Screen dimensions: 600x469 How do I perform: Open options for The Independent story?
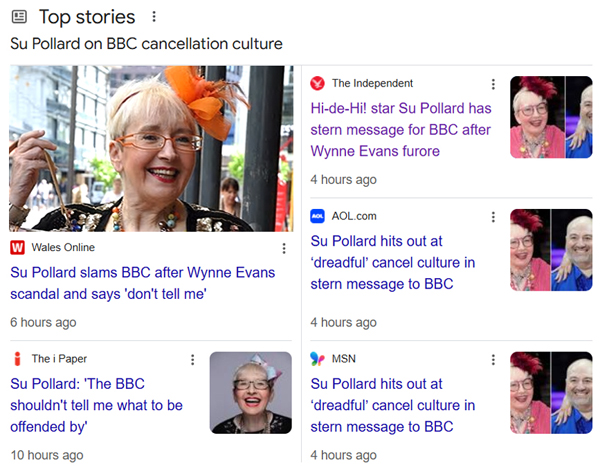point(492,84)
